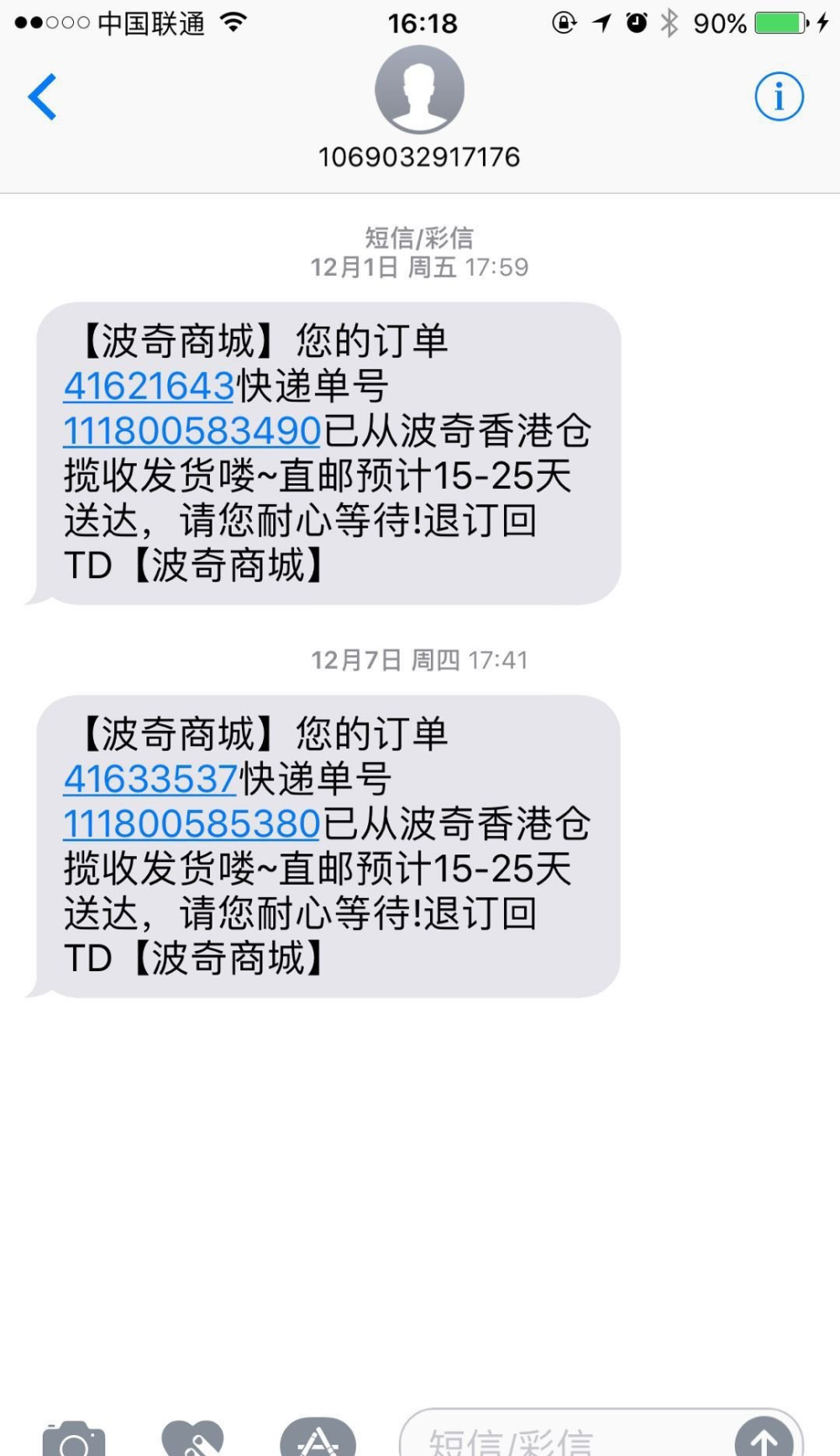The width and height of the screenshot is (840, 1456).
Task: Open contact details info button
Action: (779, 97)
